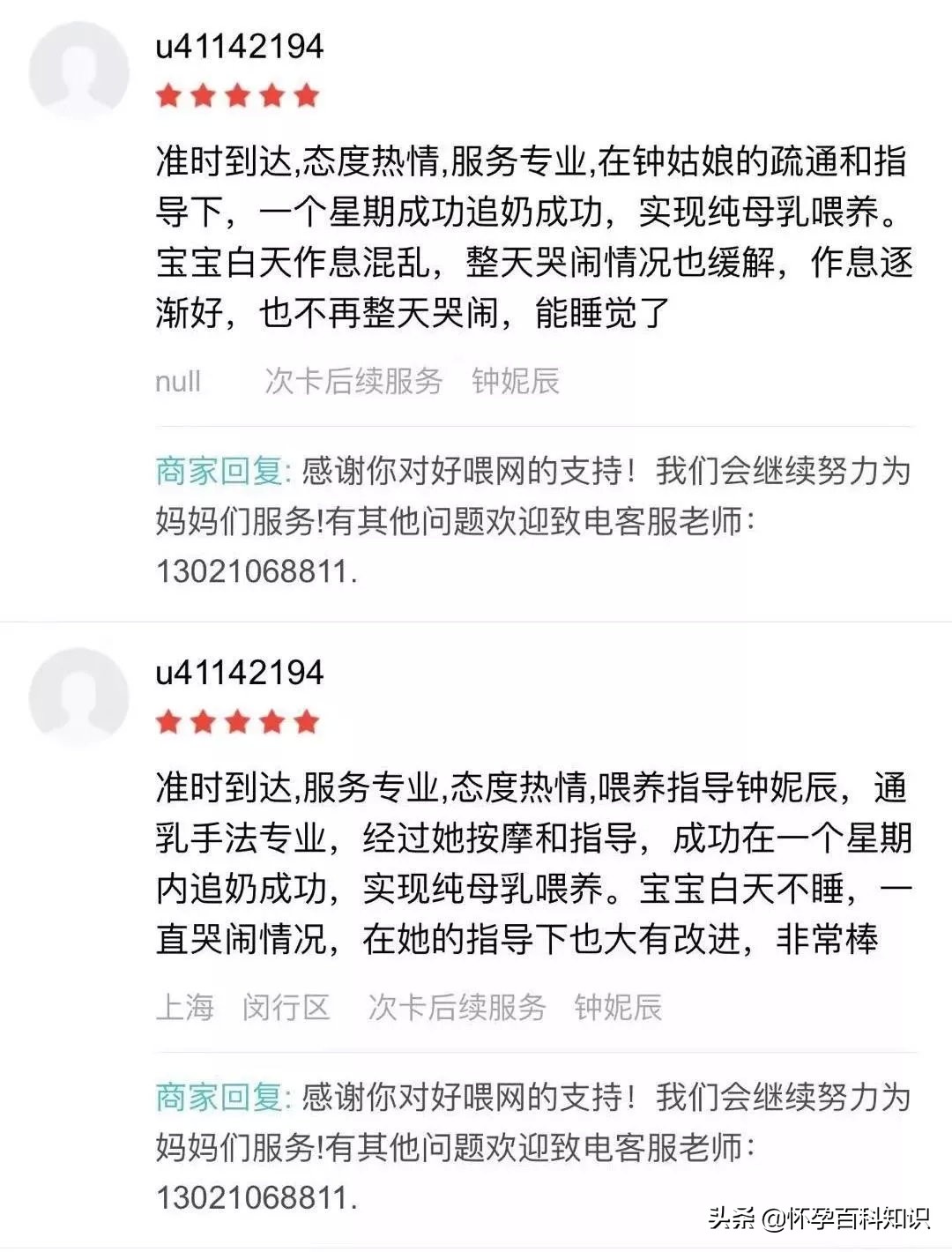Adjust the five-star rating of the second review
This screenshot has height=1252, width=952.
(x=237, y=723)
